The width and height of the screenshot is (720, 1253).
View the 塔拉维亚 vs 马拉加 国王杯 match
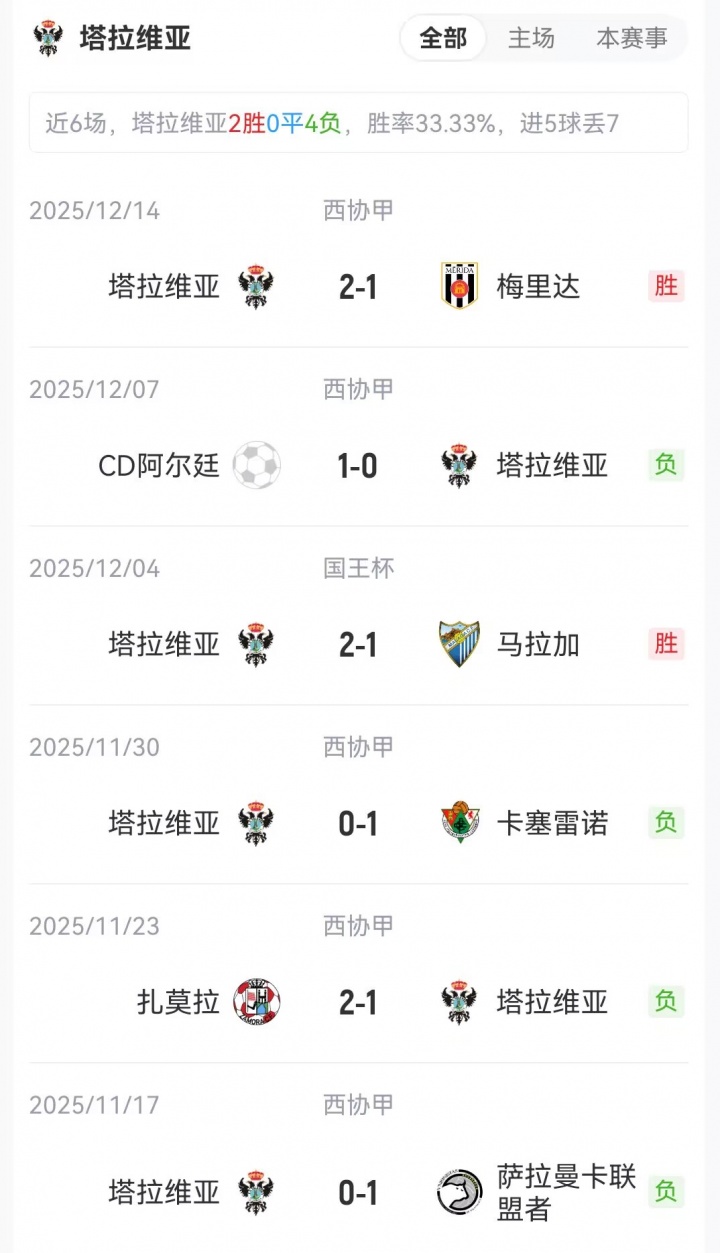[358, 645]
